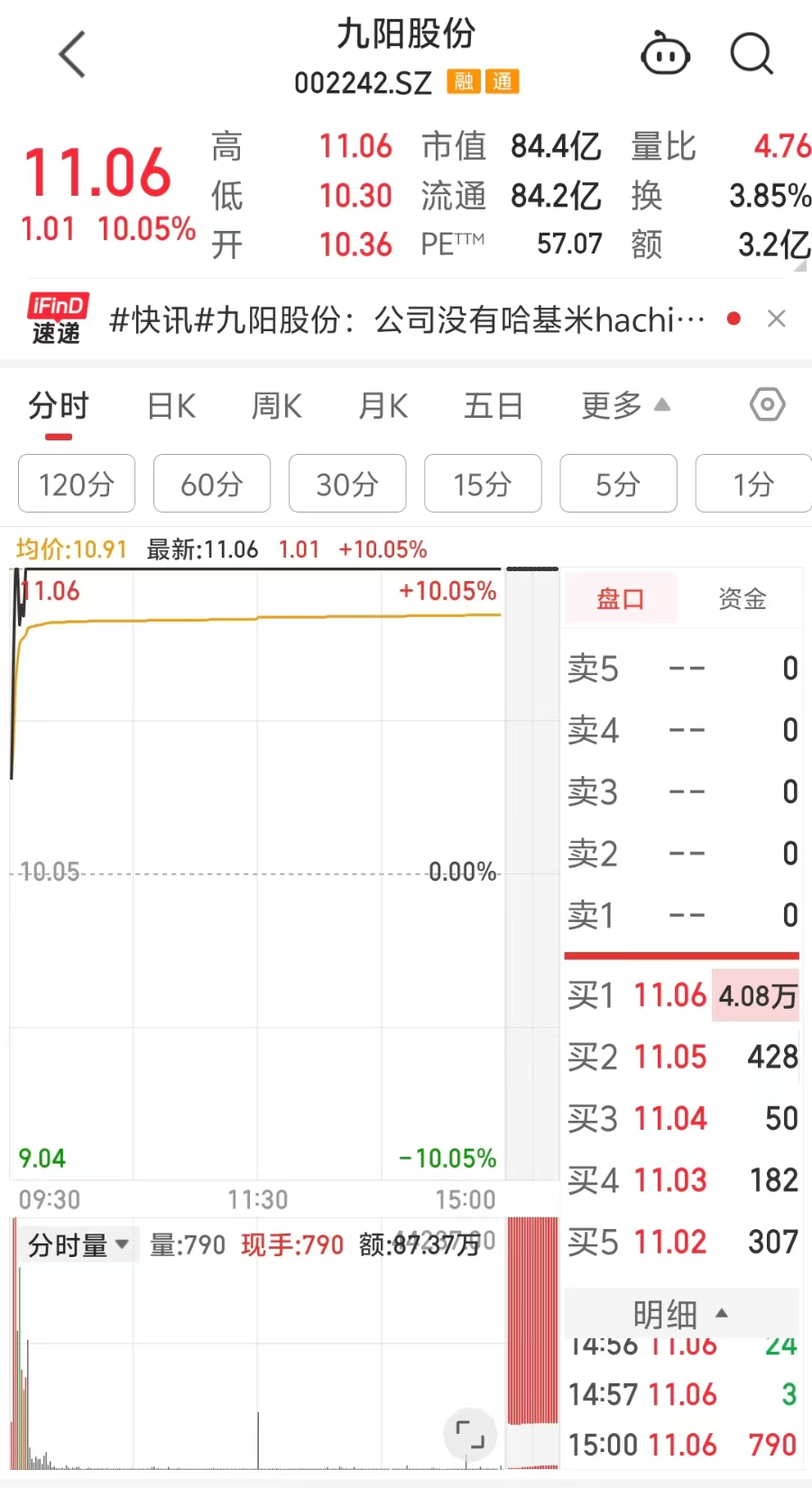The width and height of the screenshot is (812, 1488).
Task: Select the 30分 interval chip
Action: coord(347,485)
